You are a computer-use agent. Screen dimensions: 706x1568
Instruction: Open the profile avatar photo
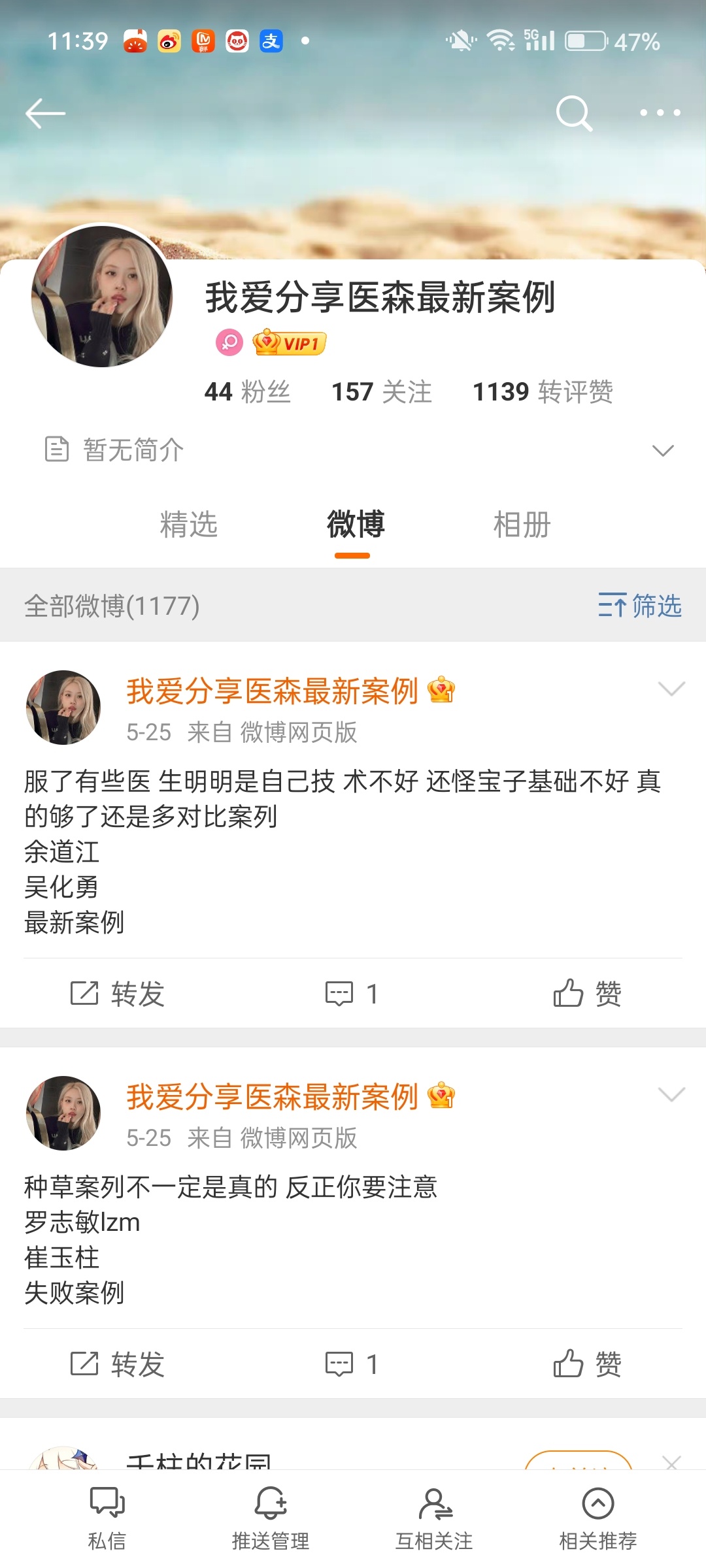coord(102,295)
